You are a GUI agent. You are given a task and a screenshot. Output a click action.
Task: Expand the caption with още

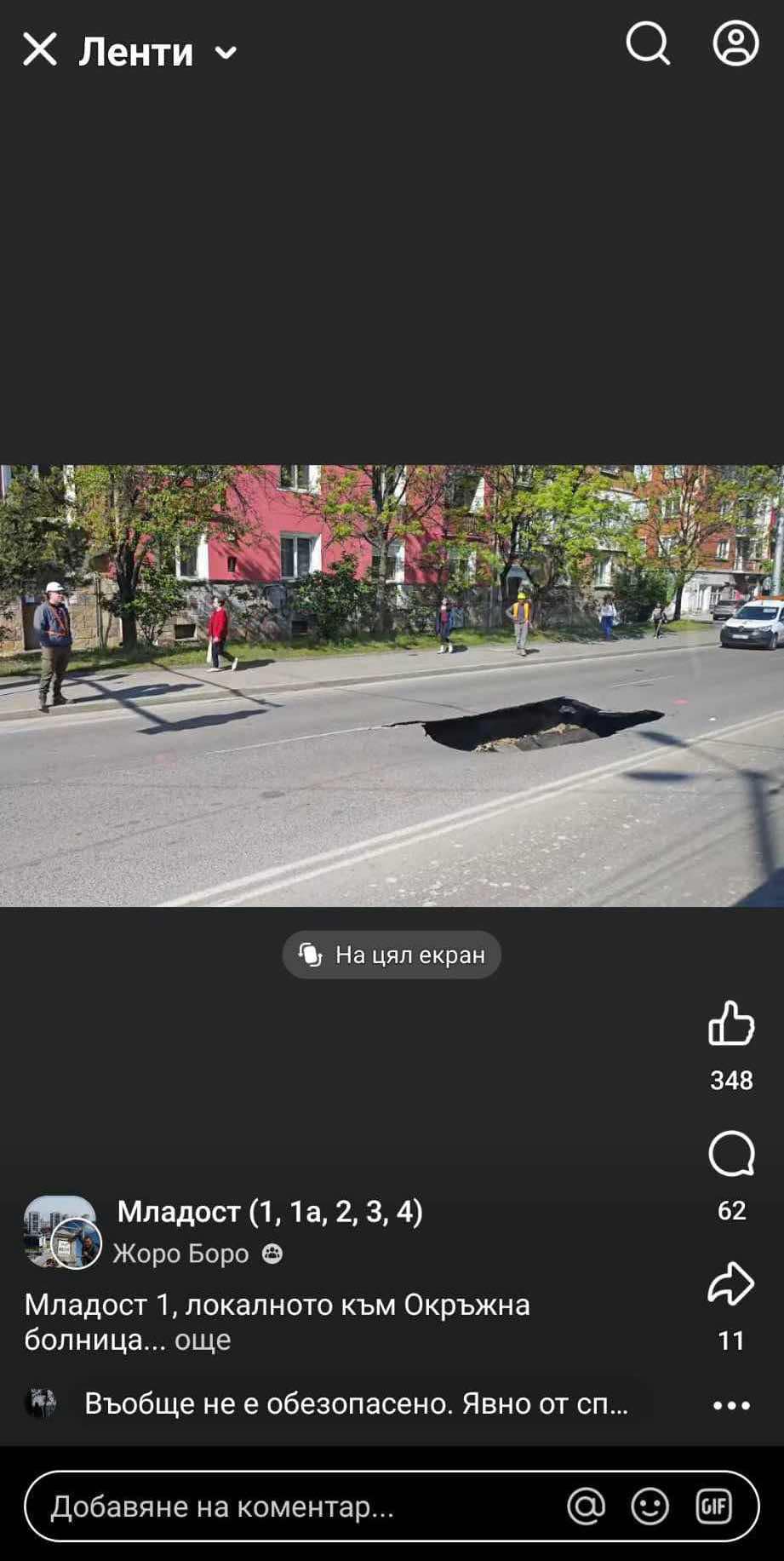(x=203, y=1340)
